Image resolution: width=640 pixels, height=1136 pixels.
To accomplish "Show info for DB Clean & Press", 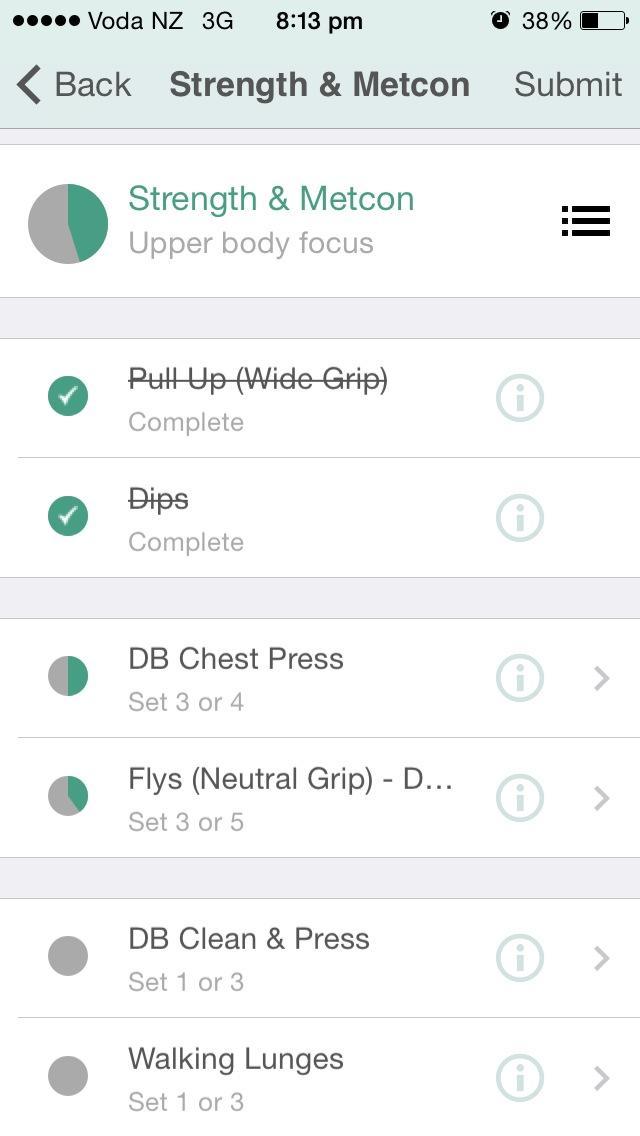I will [520, 958].
